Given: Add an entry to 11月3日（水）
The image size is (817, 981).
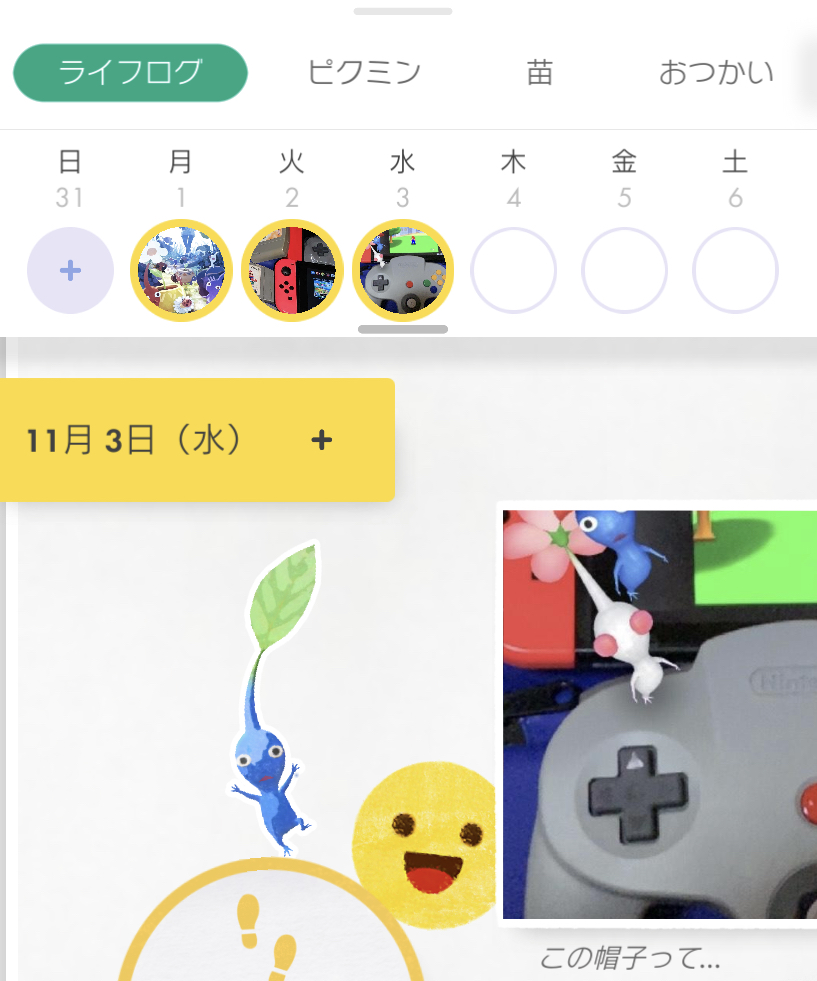Looking at the screenshot, I should (321, 440).
